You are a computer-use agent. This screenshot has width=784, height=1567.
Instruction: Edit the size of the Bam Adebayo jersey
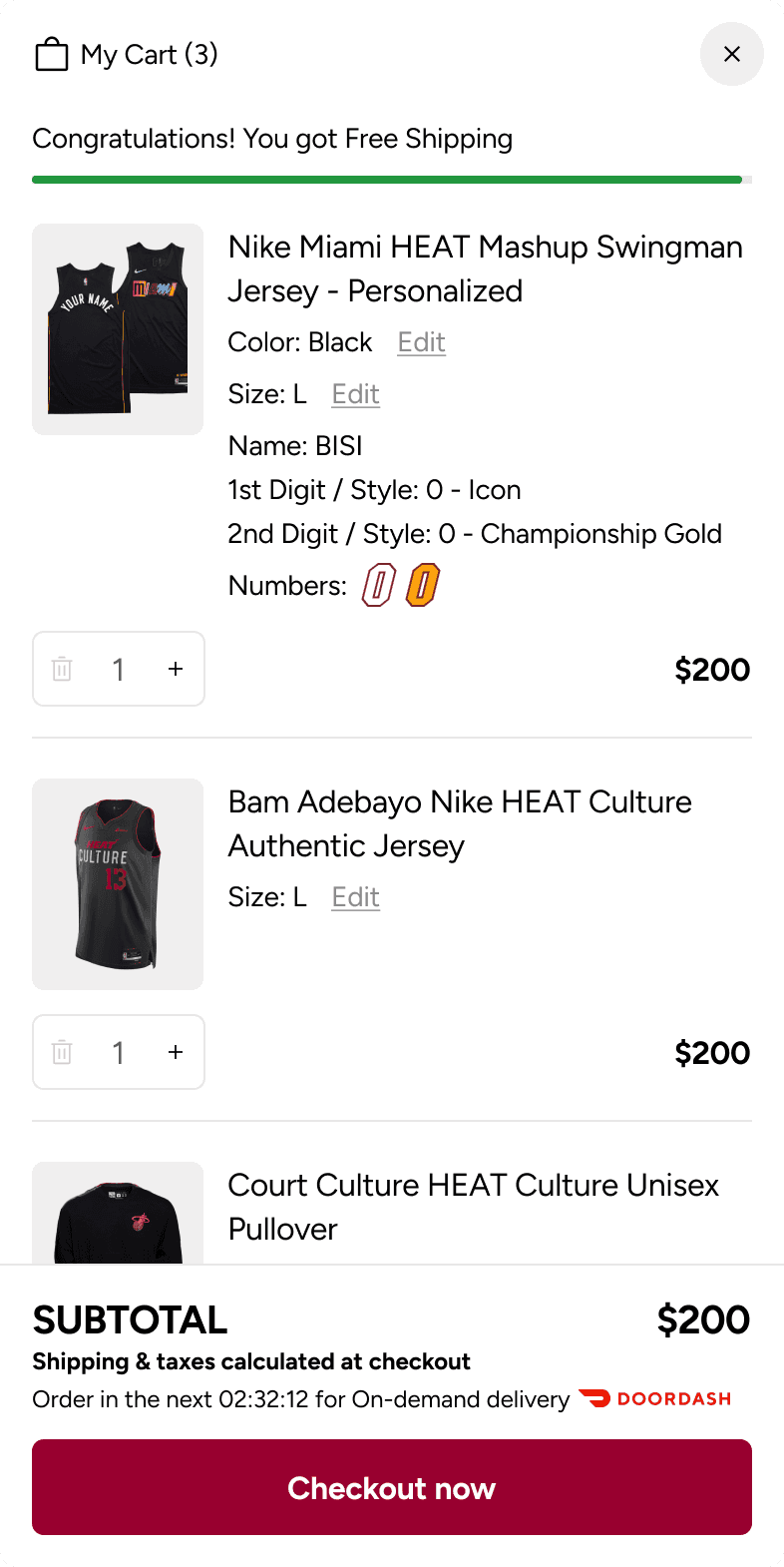[x=355, y=897]
